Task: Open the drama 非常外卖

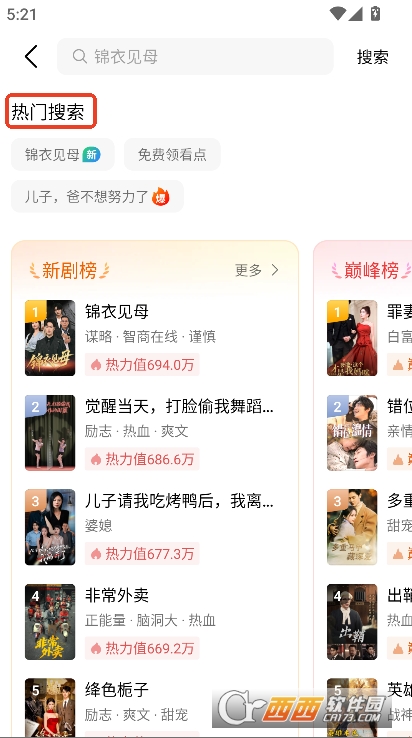Action: point(155,622)
